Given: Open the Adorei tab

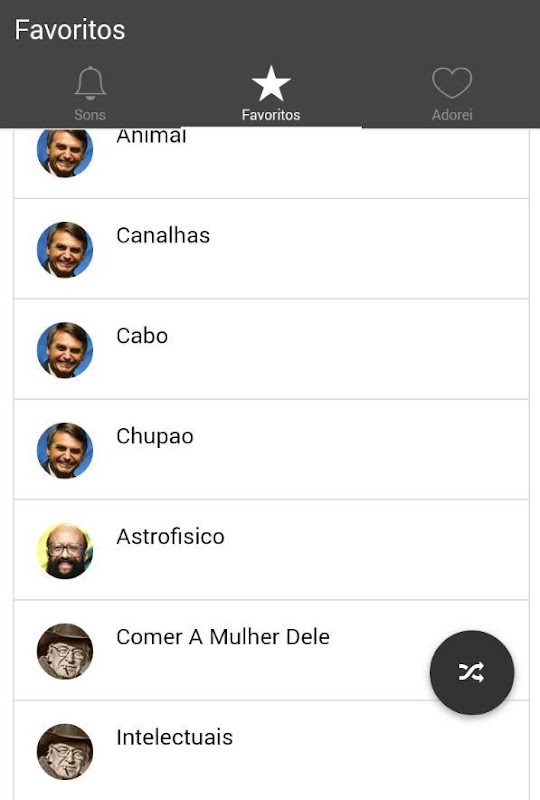Looking at the screenshot, I should [452, 94].
